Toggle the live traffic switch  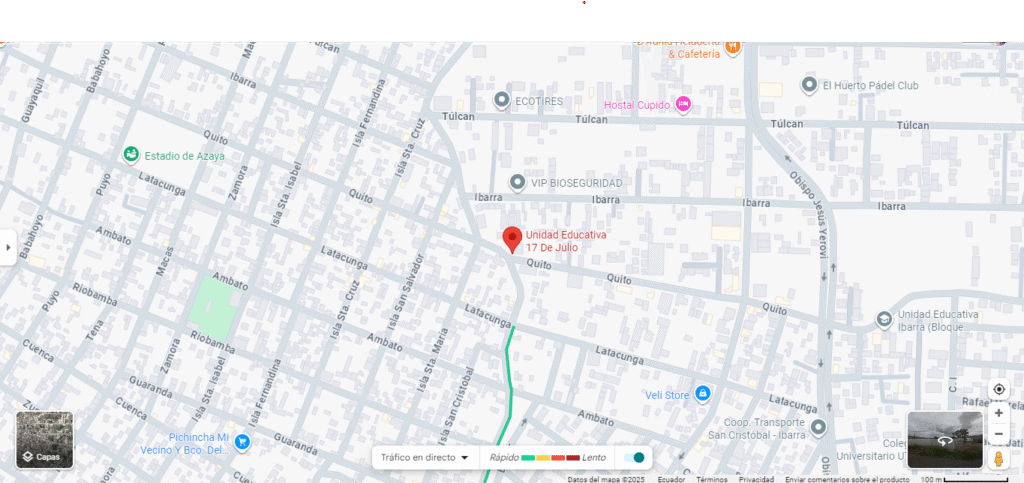pos(633,457)
